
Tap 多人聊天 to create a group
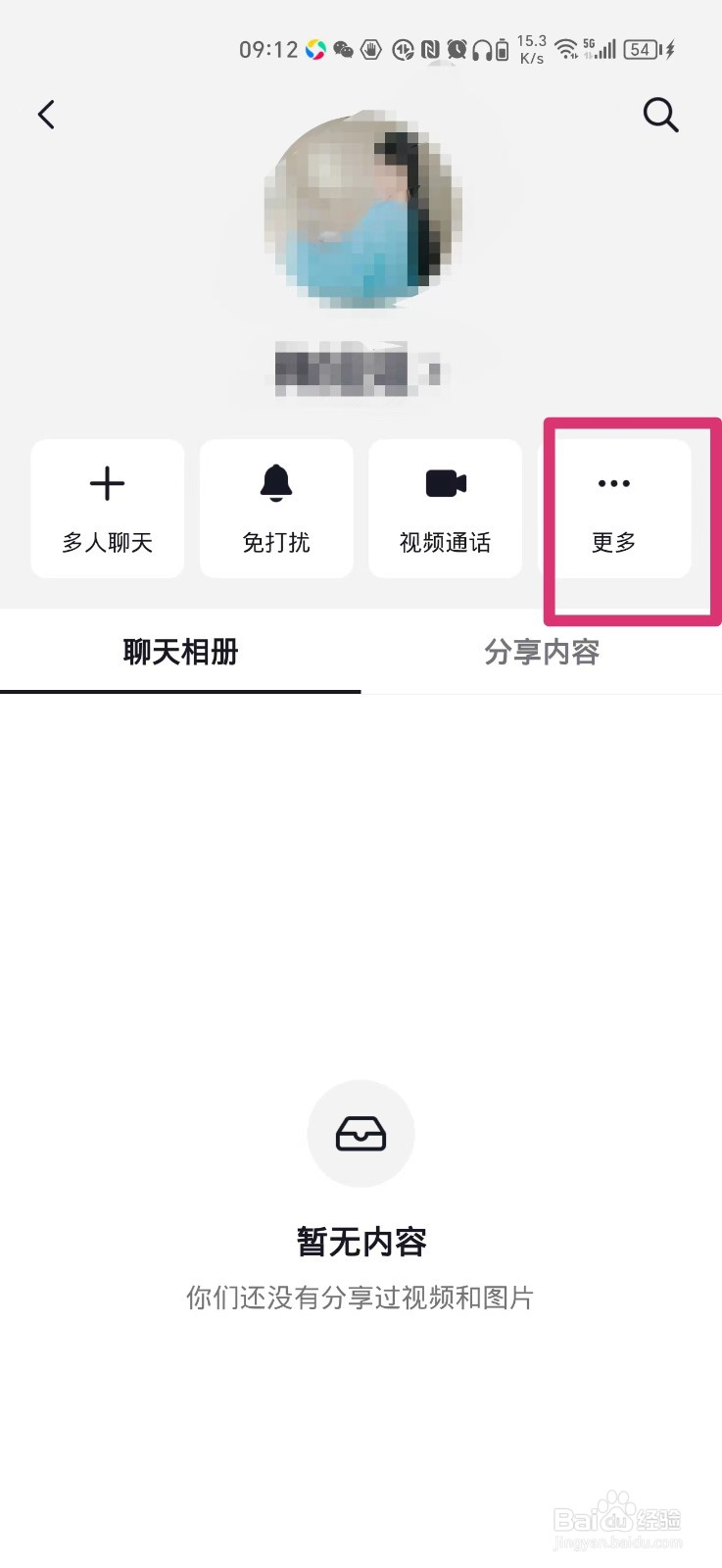[x=107, y=509]
